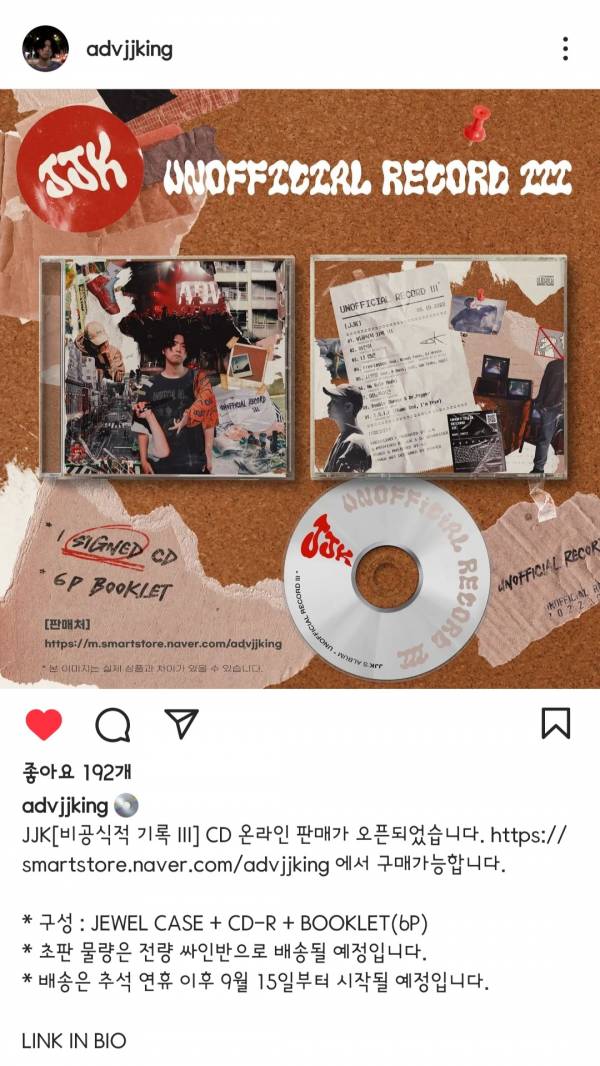Open the adv jjking username in header

point(131,49)
